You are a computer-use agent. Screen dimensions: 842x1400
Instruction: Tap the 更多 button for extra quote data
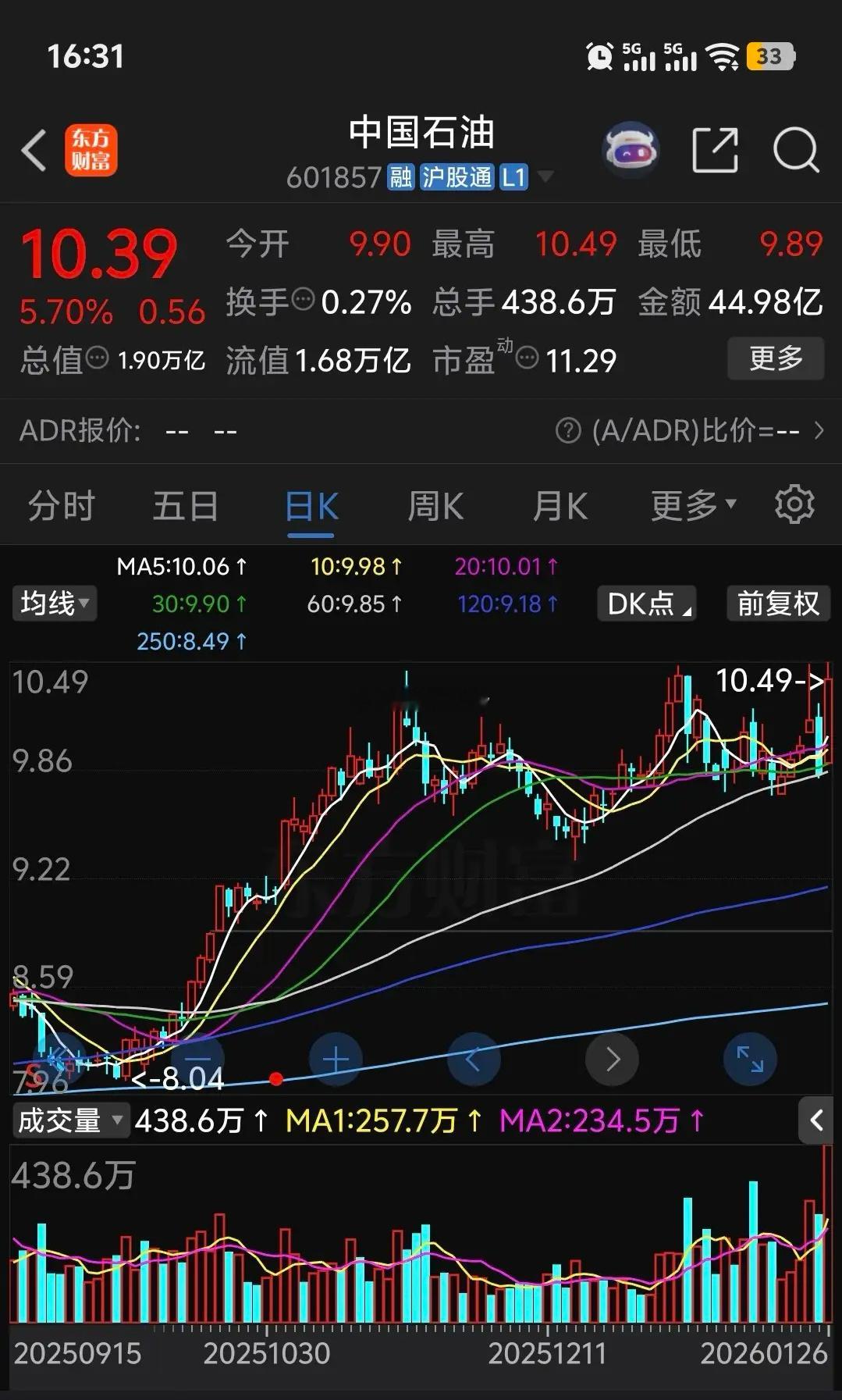point(775,358)
